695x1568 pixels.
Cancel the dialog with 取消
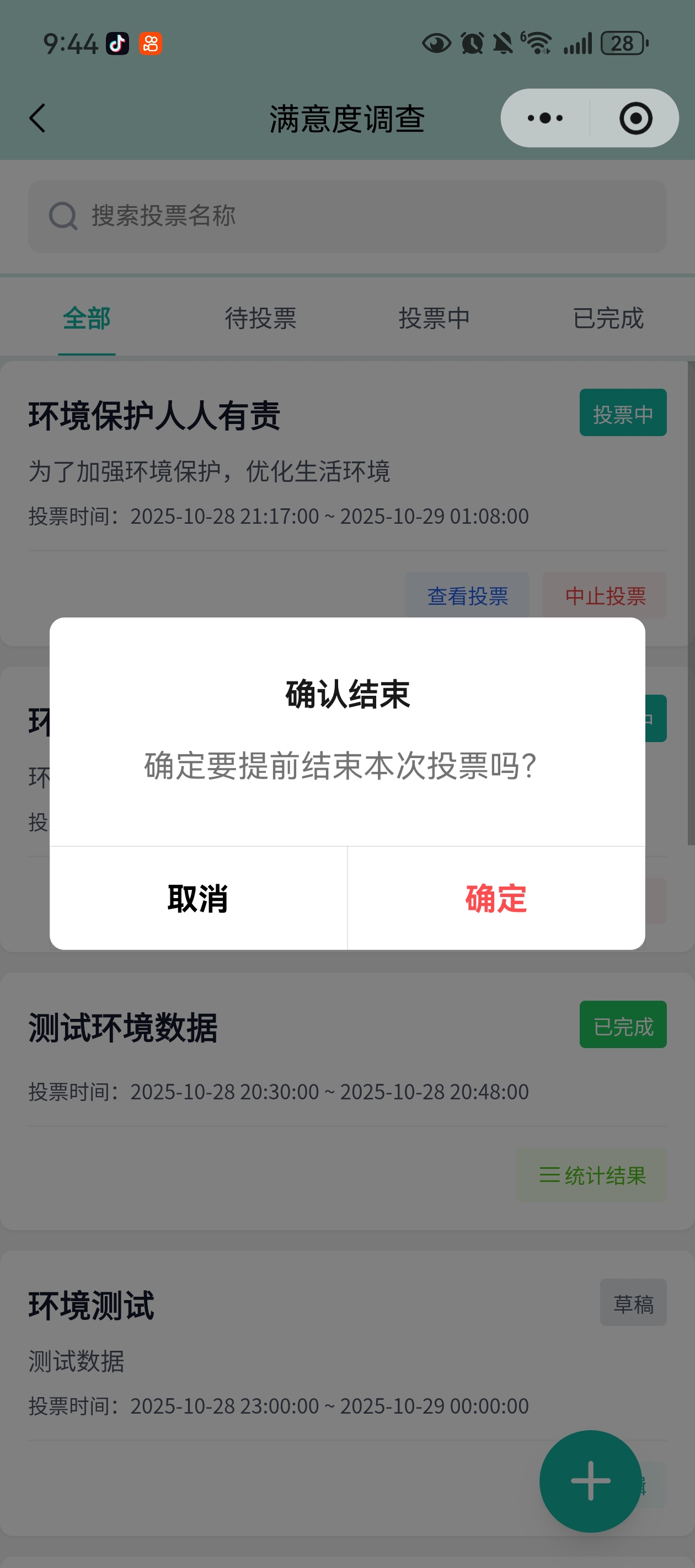click(x=198, y=901)
